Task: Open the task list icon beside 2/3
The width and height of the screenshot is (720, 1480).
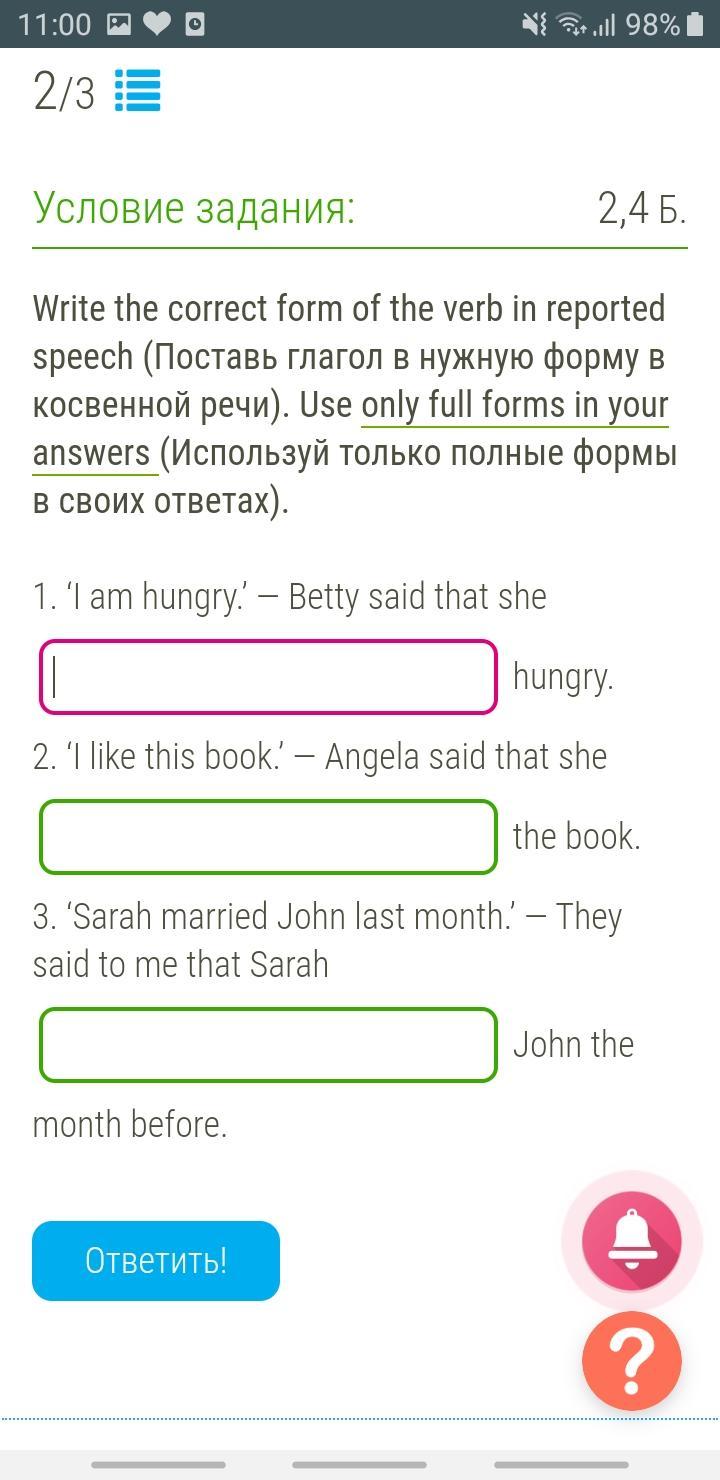Action: click(138, 91)
